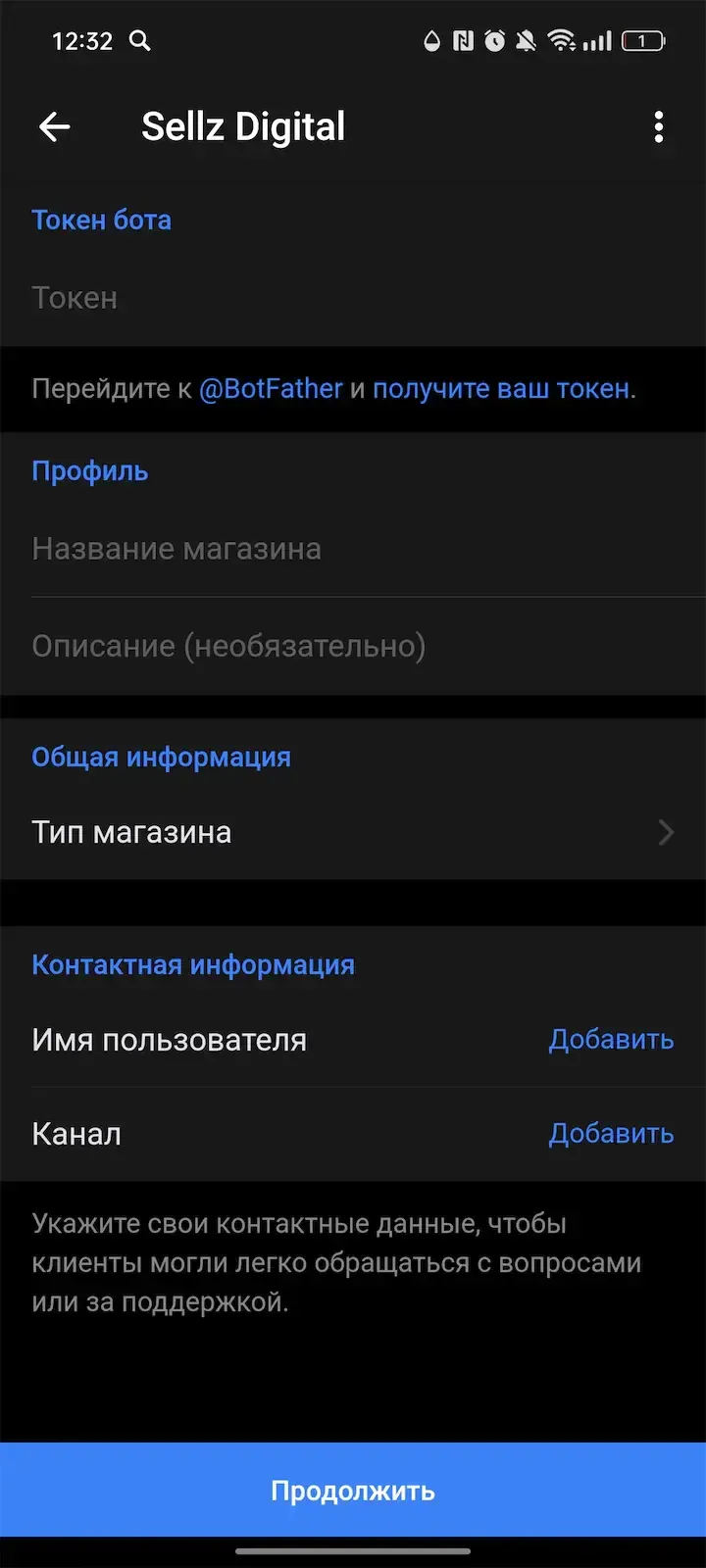Tap the water drop status icon

[431, 40]
